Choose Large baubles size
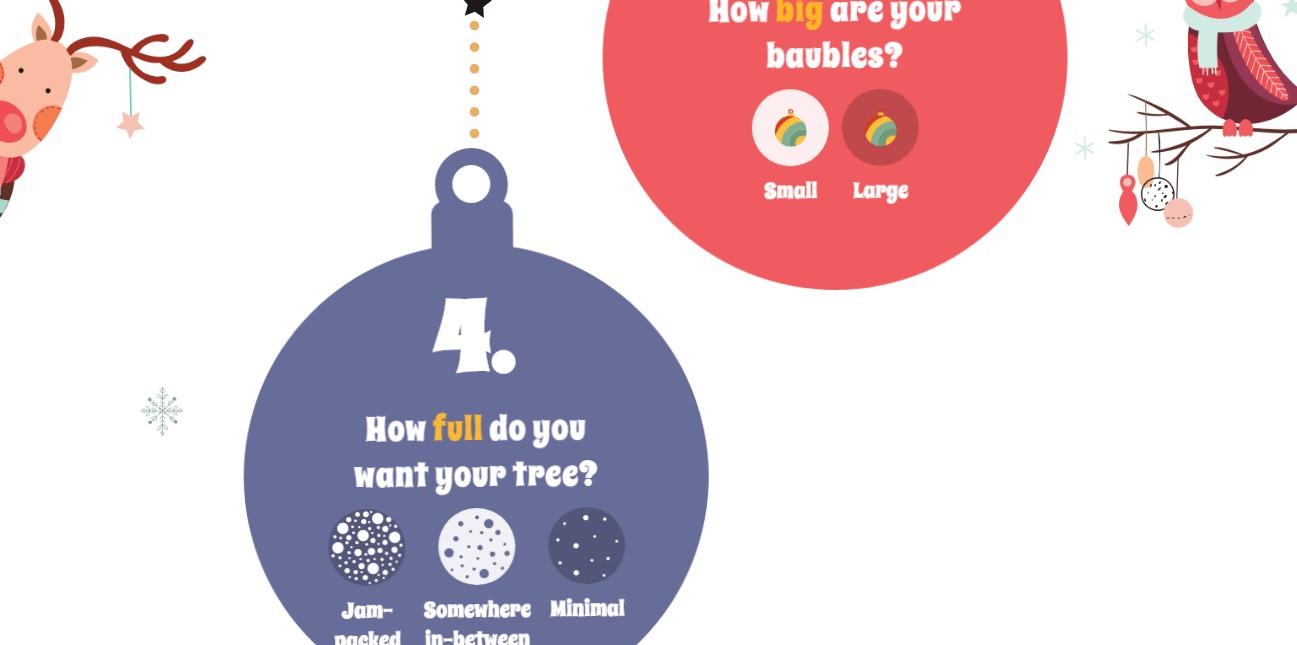 pyautogui.click(x=880, y=128)
